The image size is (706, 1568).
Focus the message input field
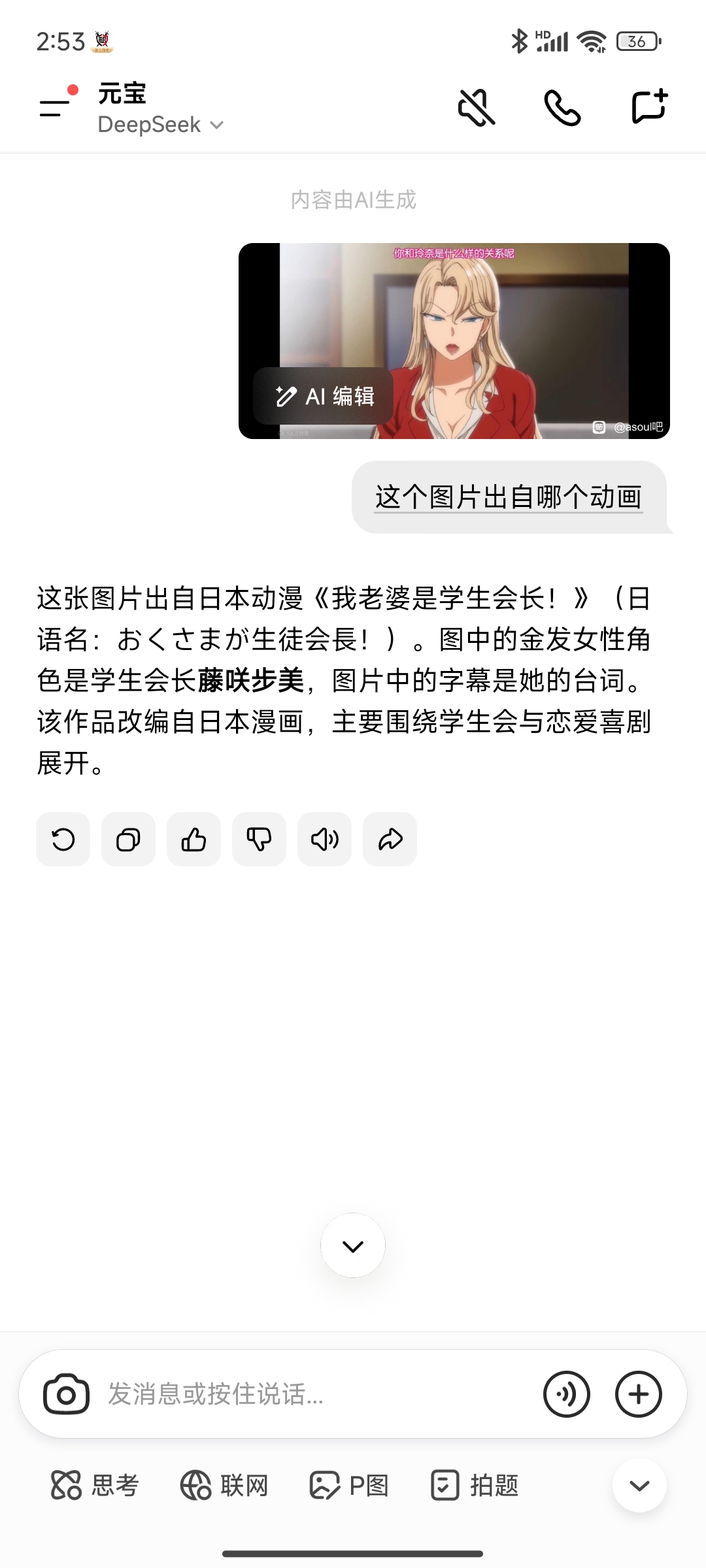pos(314,1394)
